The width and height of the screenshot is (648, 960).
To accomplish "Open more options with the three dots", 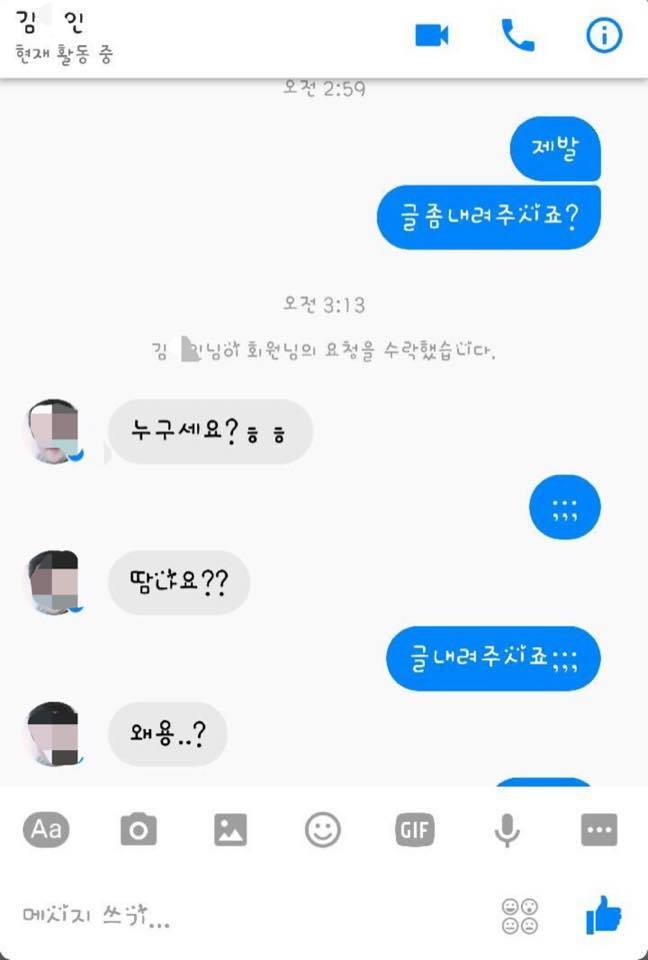I will (599, 829).
